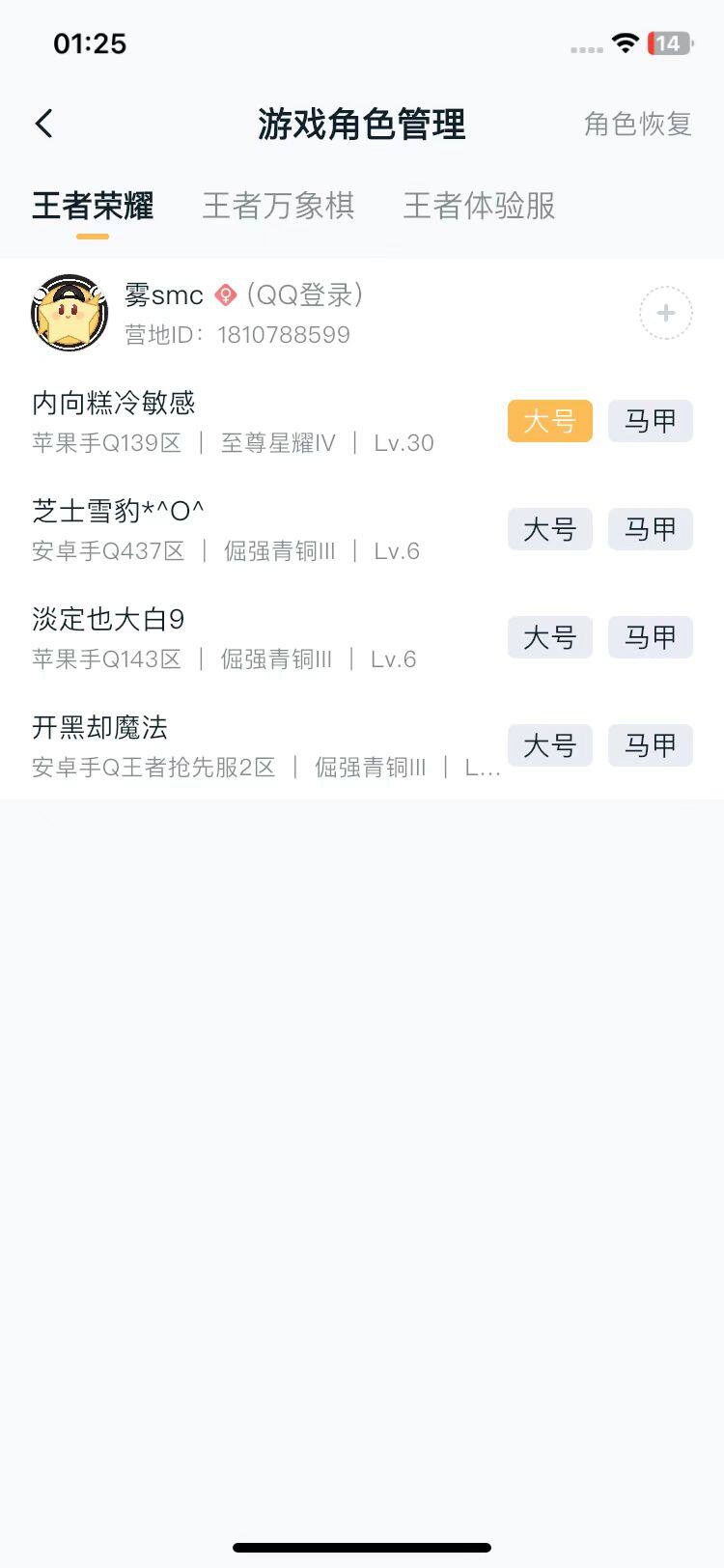Select 马甲 for role 芝士雪豹*^O^
Image resolution: width=724 pixels, height=1568 pixels.
tap(650, 529)
